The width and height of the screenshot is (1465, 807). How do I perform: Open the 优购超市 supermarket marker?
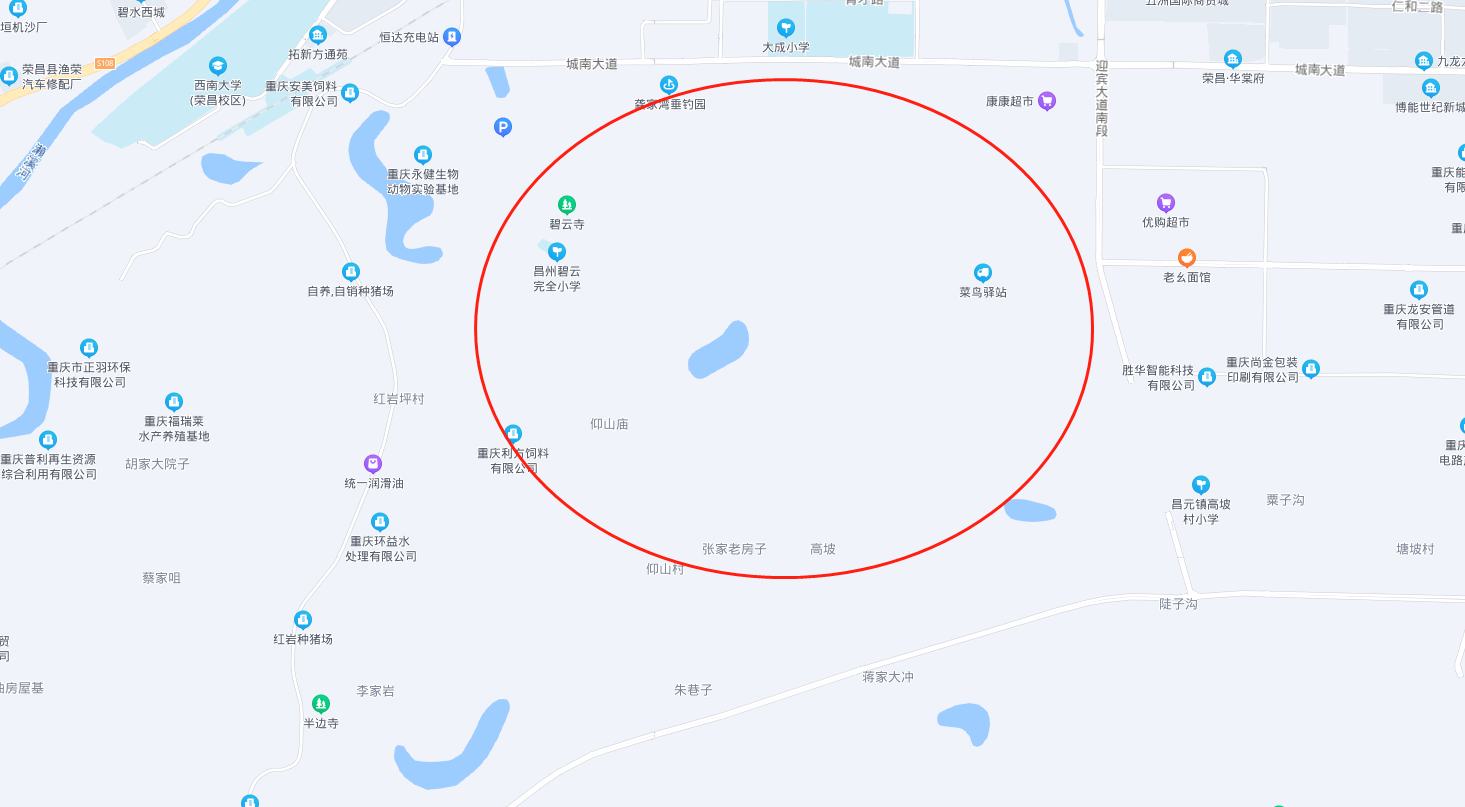(x=1165, y=203)
